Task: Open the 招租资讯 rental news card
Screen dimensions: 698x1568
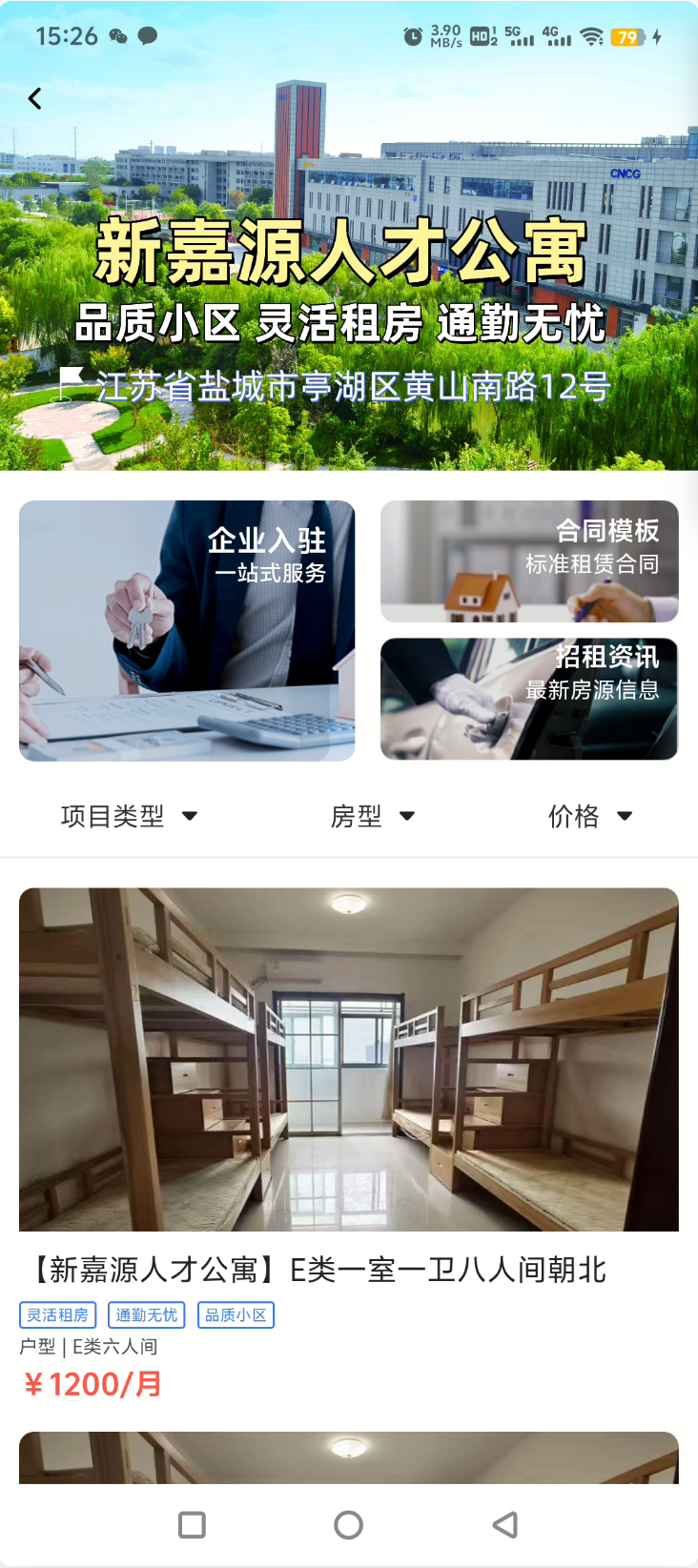Action: [529, 699]
